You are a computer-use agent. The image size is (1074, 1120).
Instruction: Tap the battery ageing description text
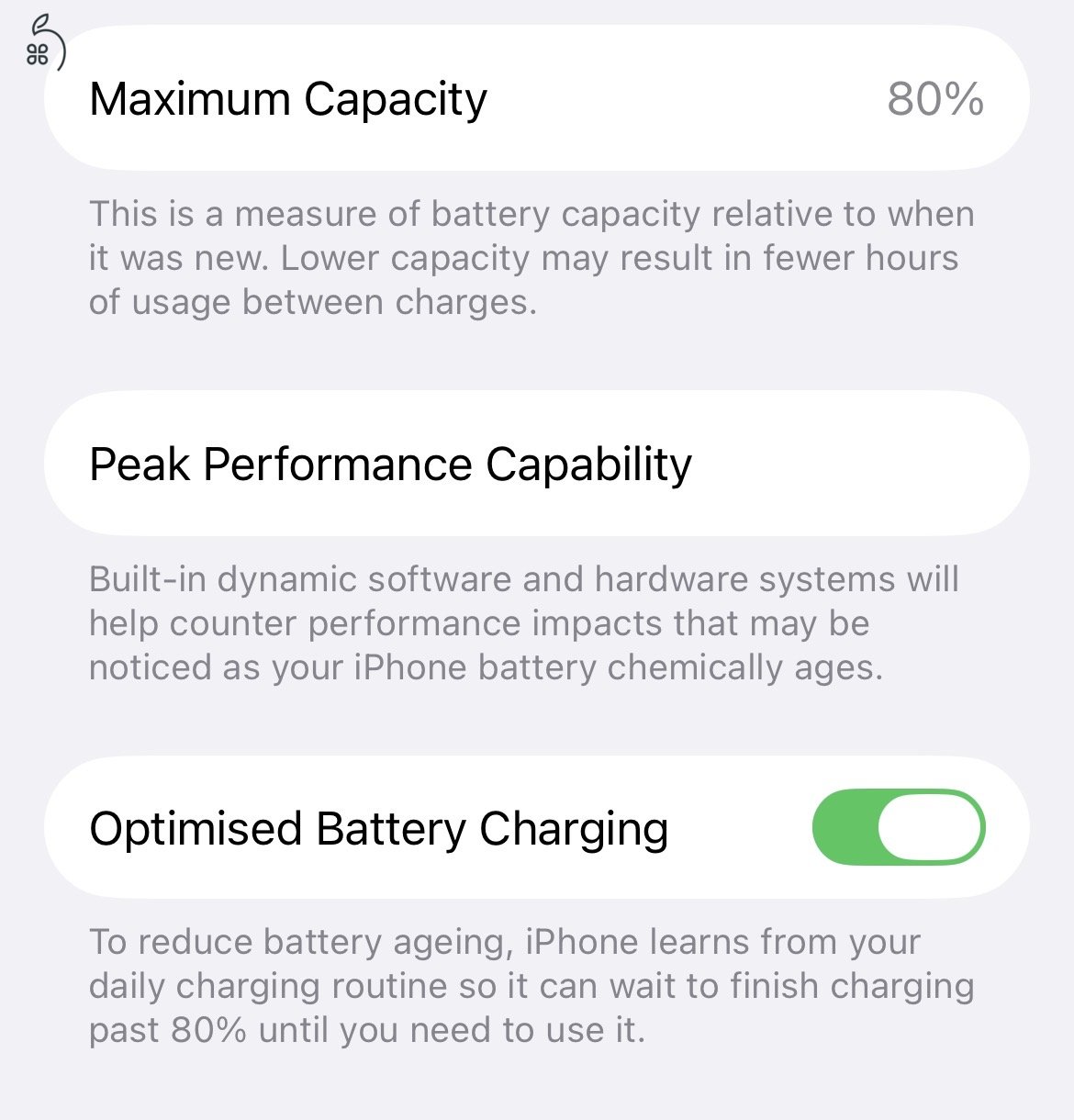coord(531,985)
